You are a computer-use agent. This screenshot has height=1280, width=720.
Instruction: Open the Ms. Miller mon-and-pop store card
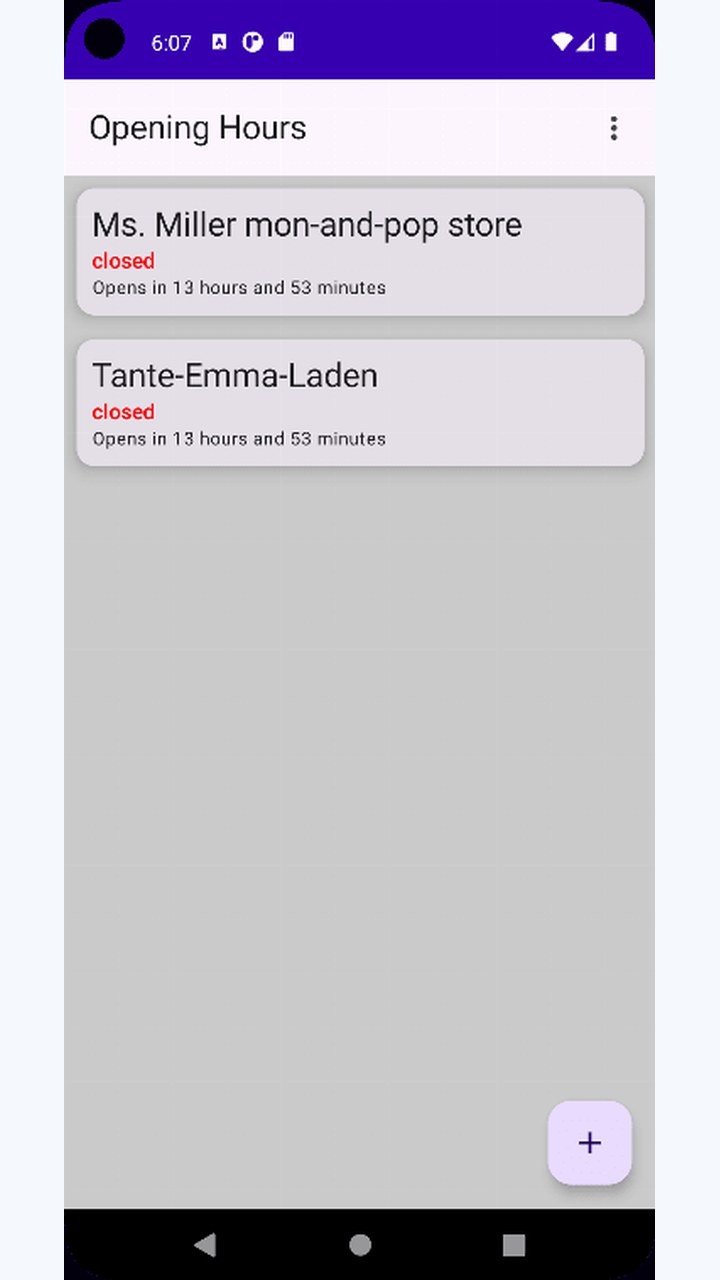tap(360, 252)
